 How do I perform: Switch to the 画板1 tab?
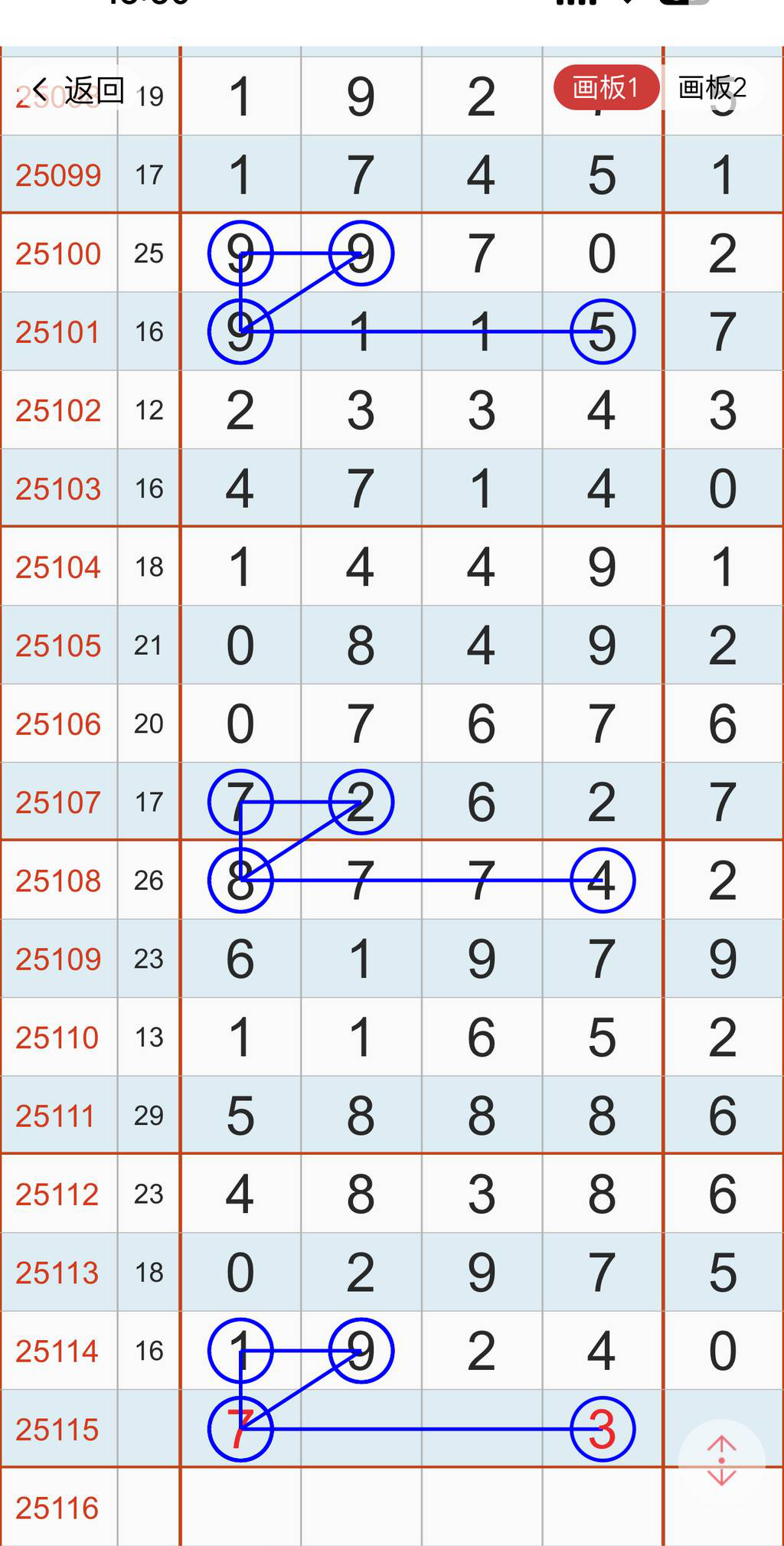(x=606, y=88)
